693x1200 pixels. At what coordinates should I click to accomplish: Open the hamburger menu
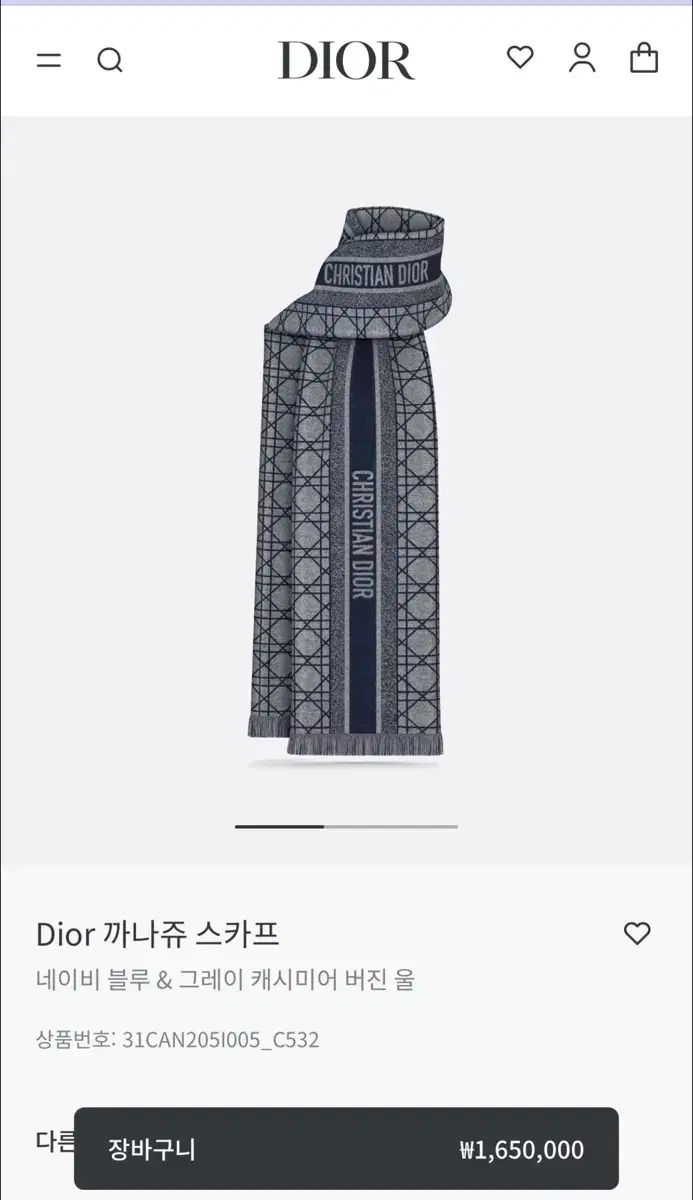click(x=49, y=60)
